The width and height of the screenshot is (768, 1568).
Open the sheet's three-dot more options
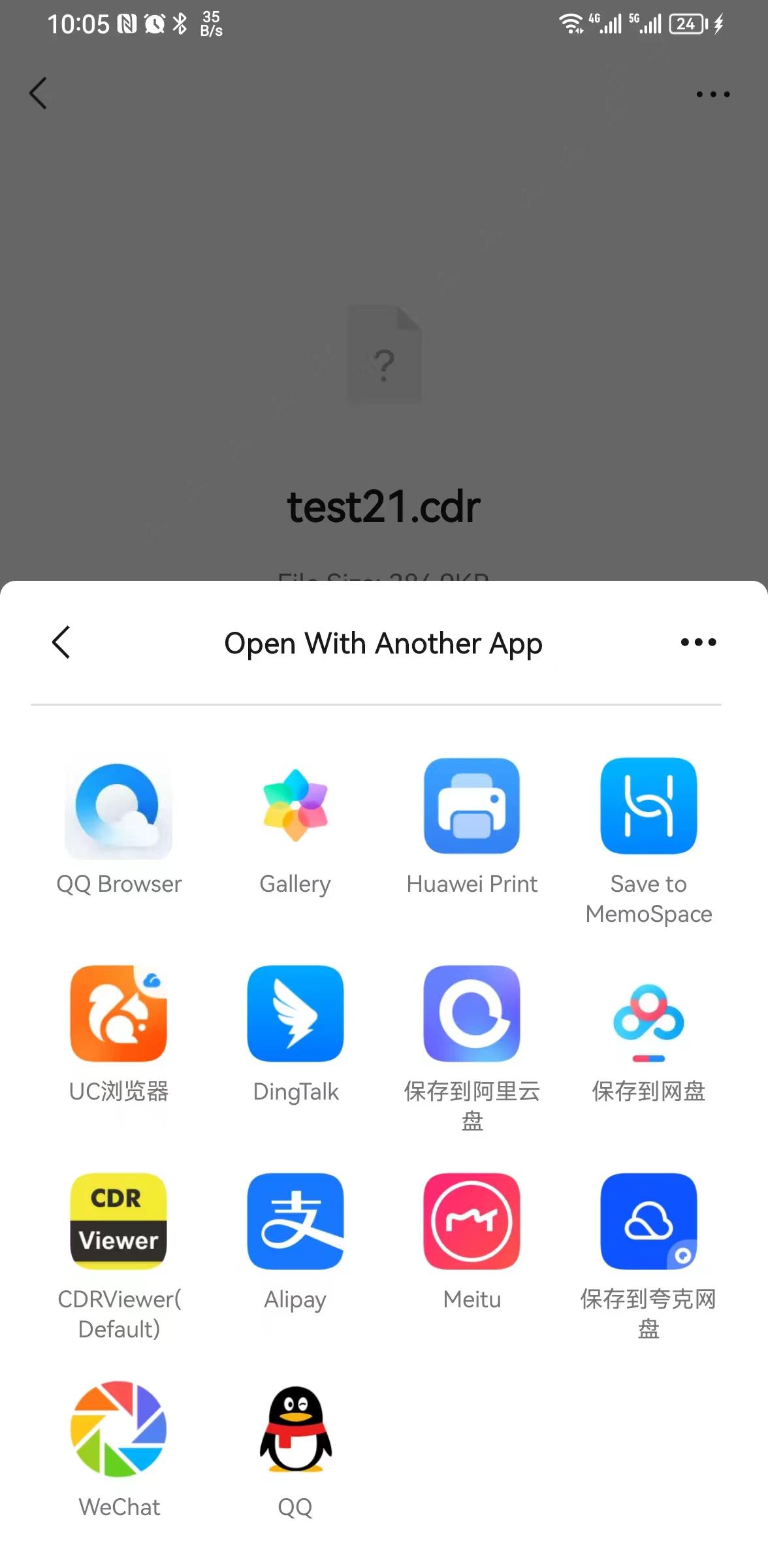698,642
